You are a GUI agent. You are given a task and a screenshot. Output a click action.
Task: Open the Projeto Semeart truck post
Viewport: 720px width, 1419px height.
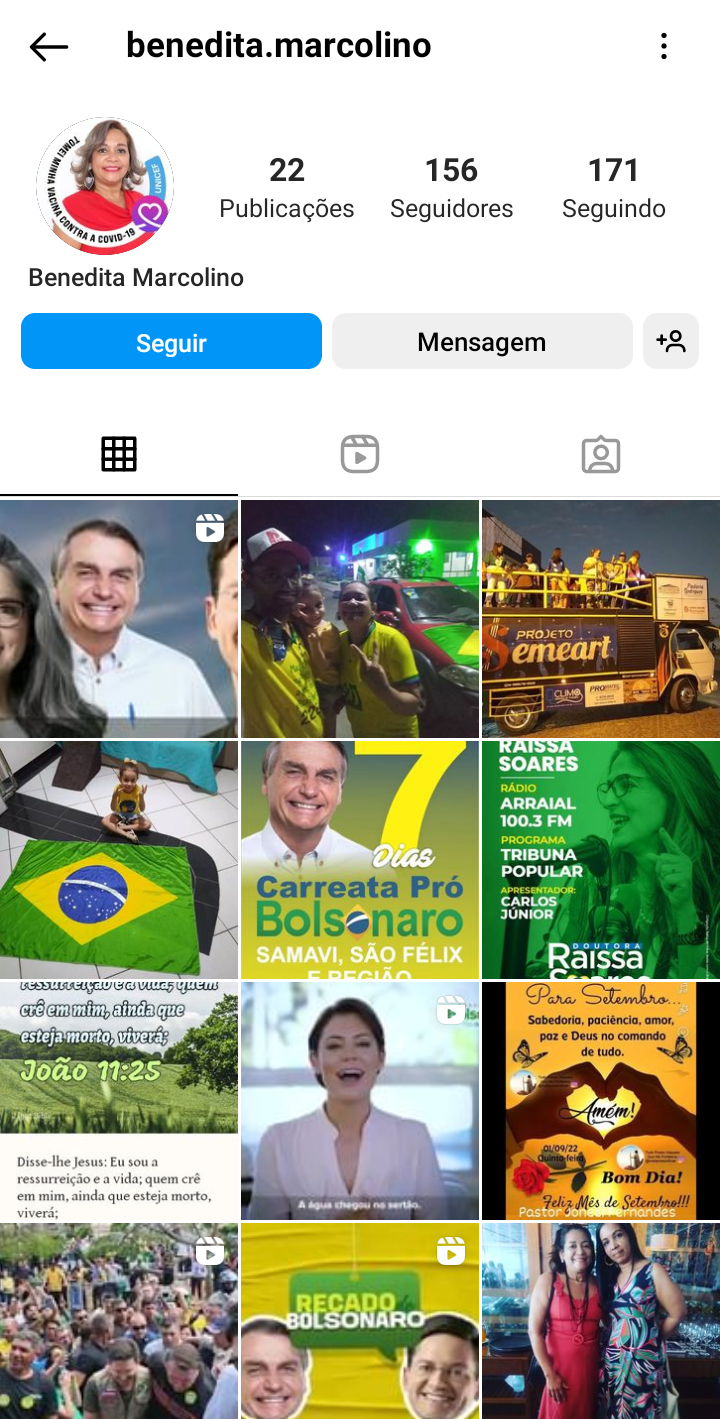click(600, 619)
